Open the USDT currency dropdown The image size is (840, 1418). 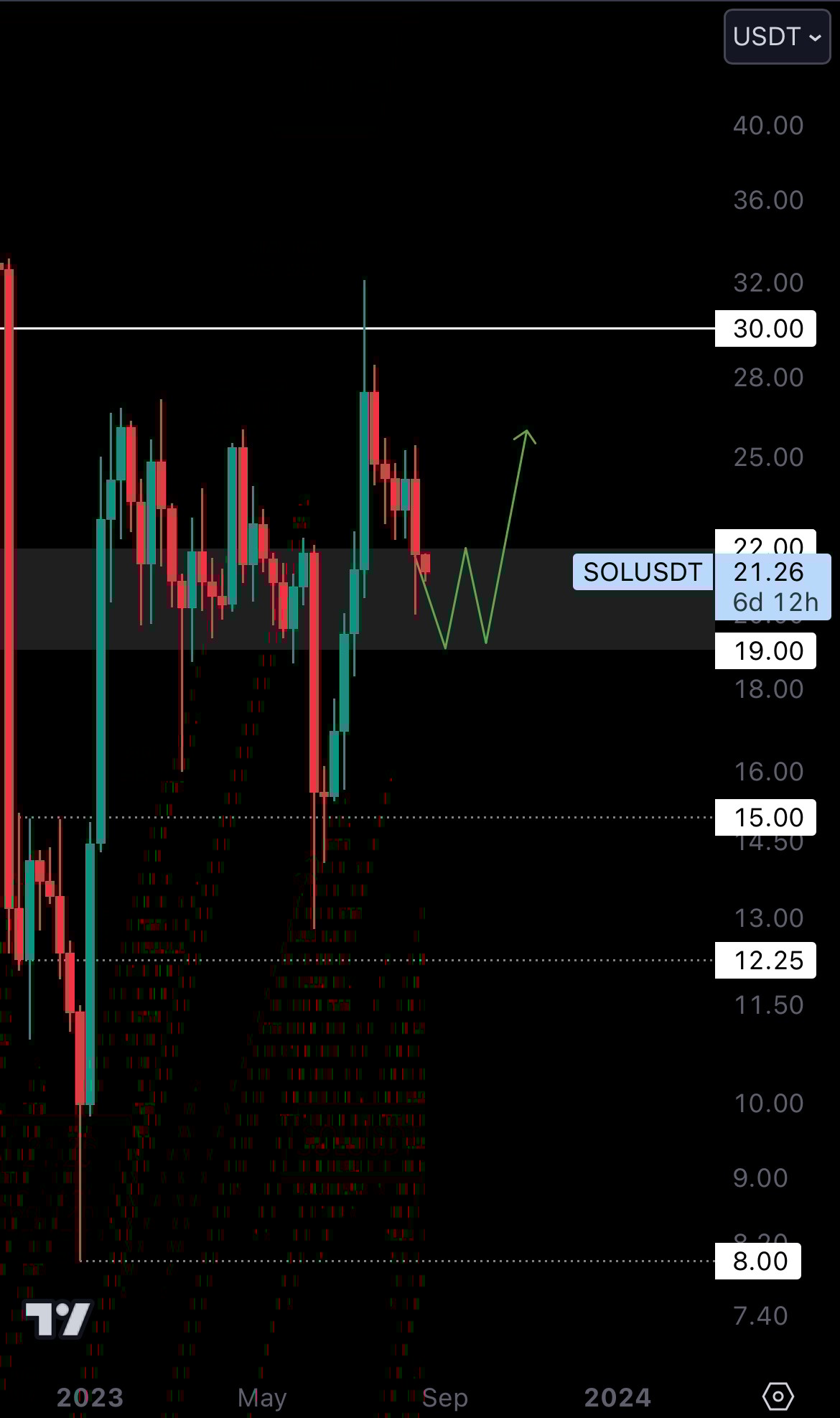point(777,37)
